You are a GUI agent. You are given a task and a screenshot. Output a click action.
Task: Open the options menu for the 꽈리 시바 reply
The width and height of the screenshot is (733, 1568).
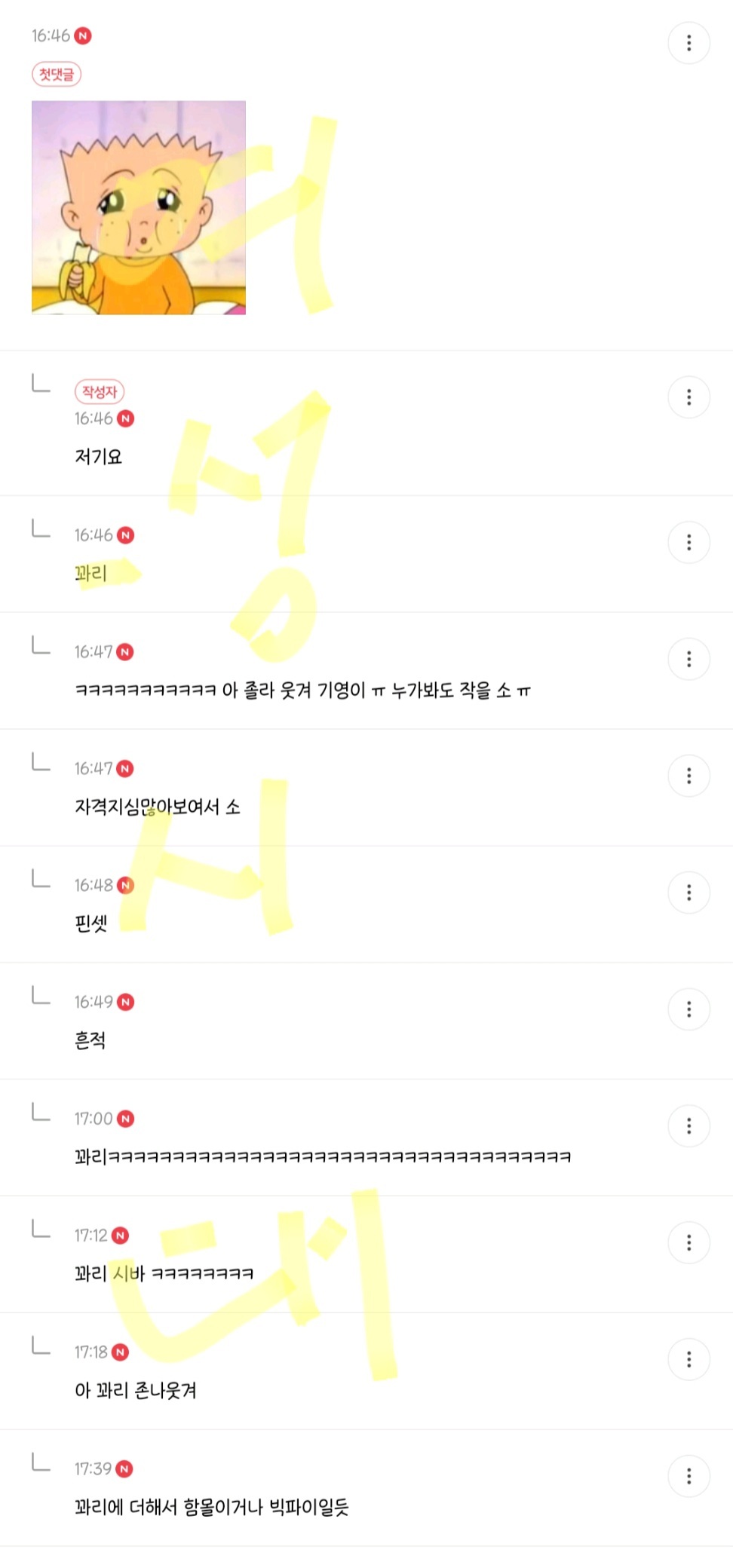coord(689,1242)
